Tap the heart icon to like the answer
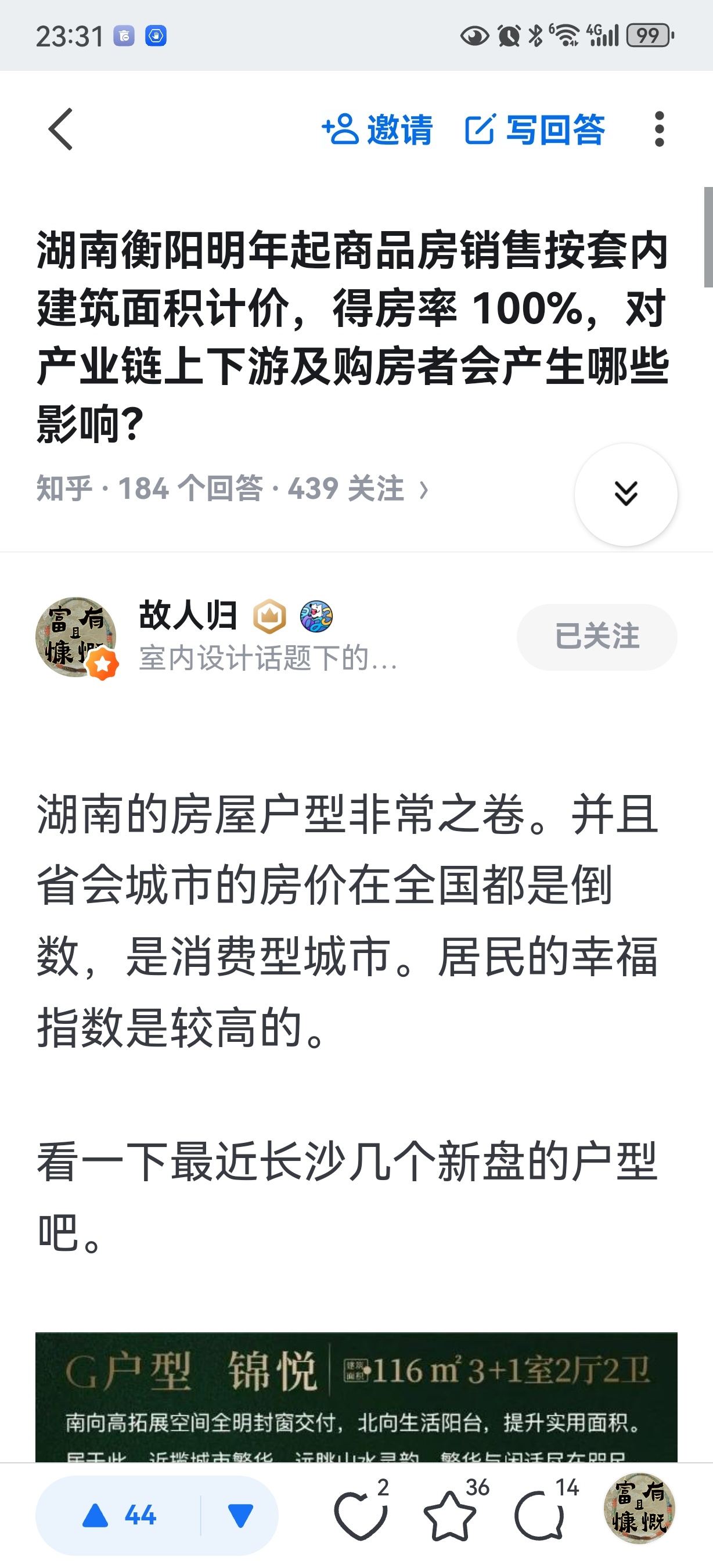This screenshot has width=713, height=1568. point(360,1515)
